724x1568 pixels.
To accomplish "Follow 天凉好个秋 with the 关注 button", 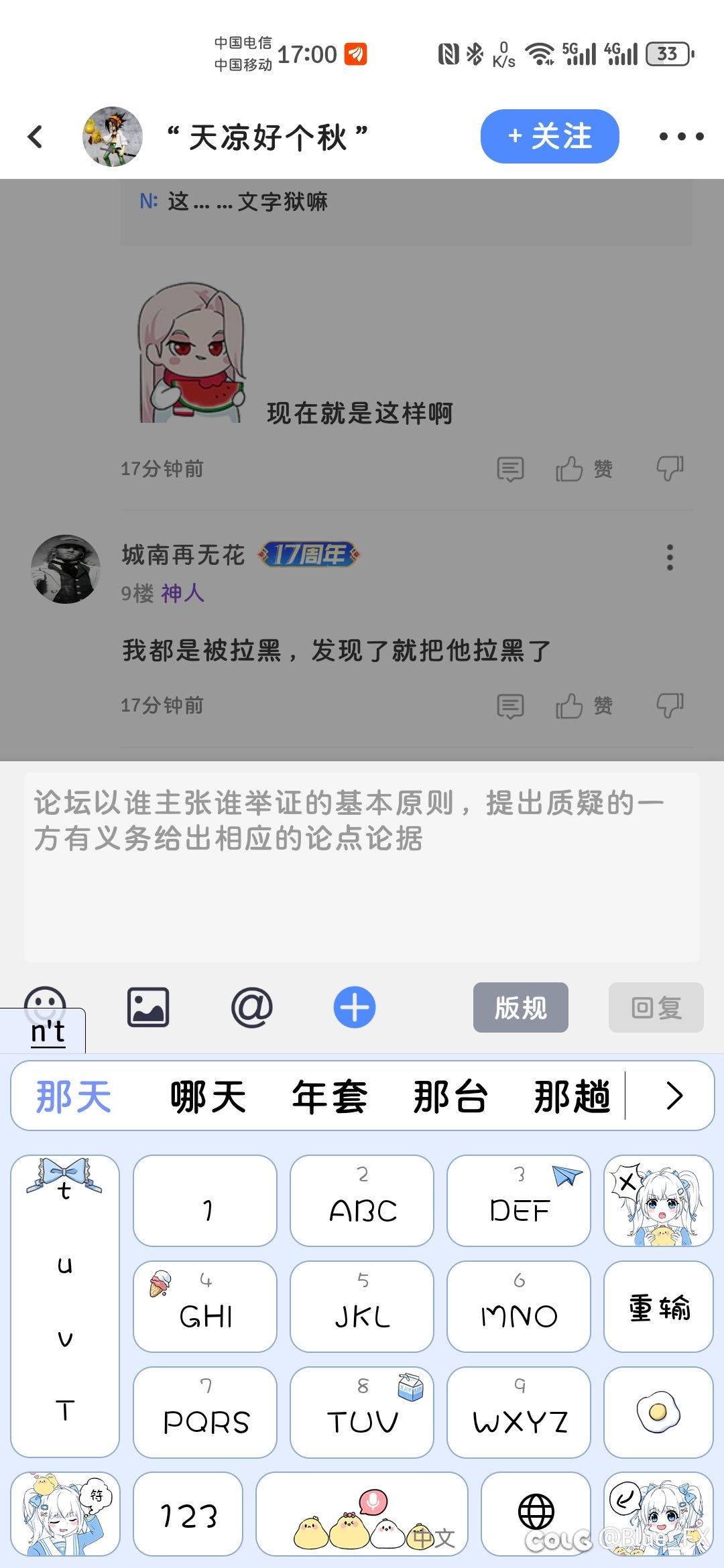I will (550, 136).
